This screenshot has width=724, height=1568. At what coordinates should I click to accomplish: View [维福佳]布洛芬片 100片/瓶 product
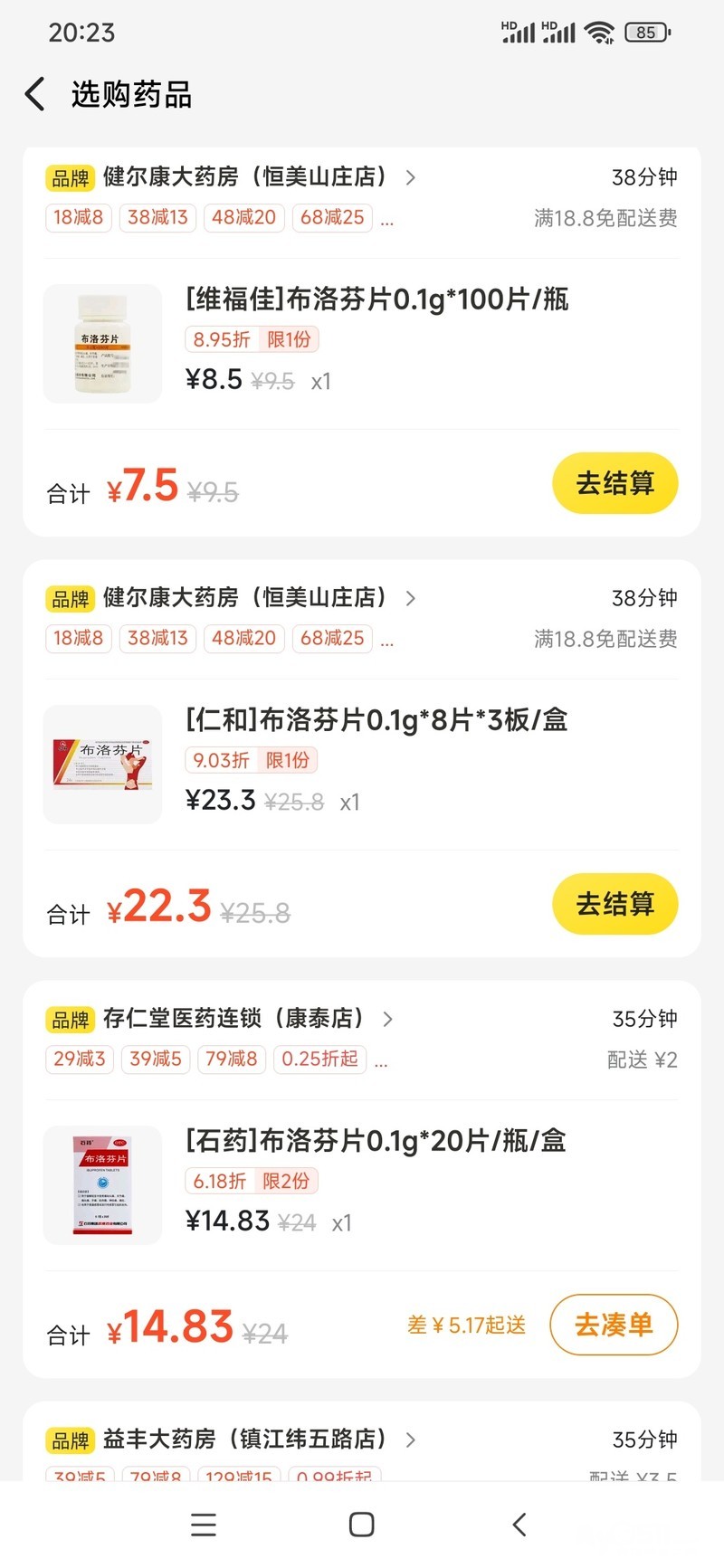pyautogui.click(x=376, y=299)
